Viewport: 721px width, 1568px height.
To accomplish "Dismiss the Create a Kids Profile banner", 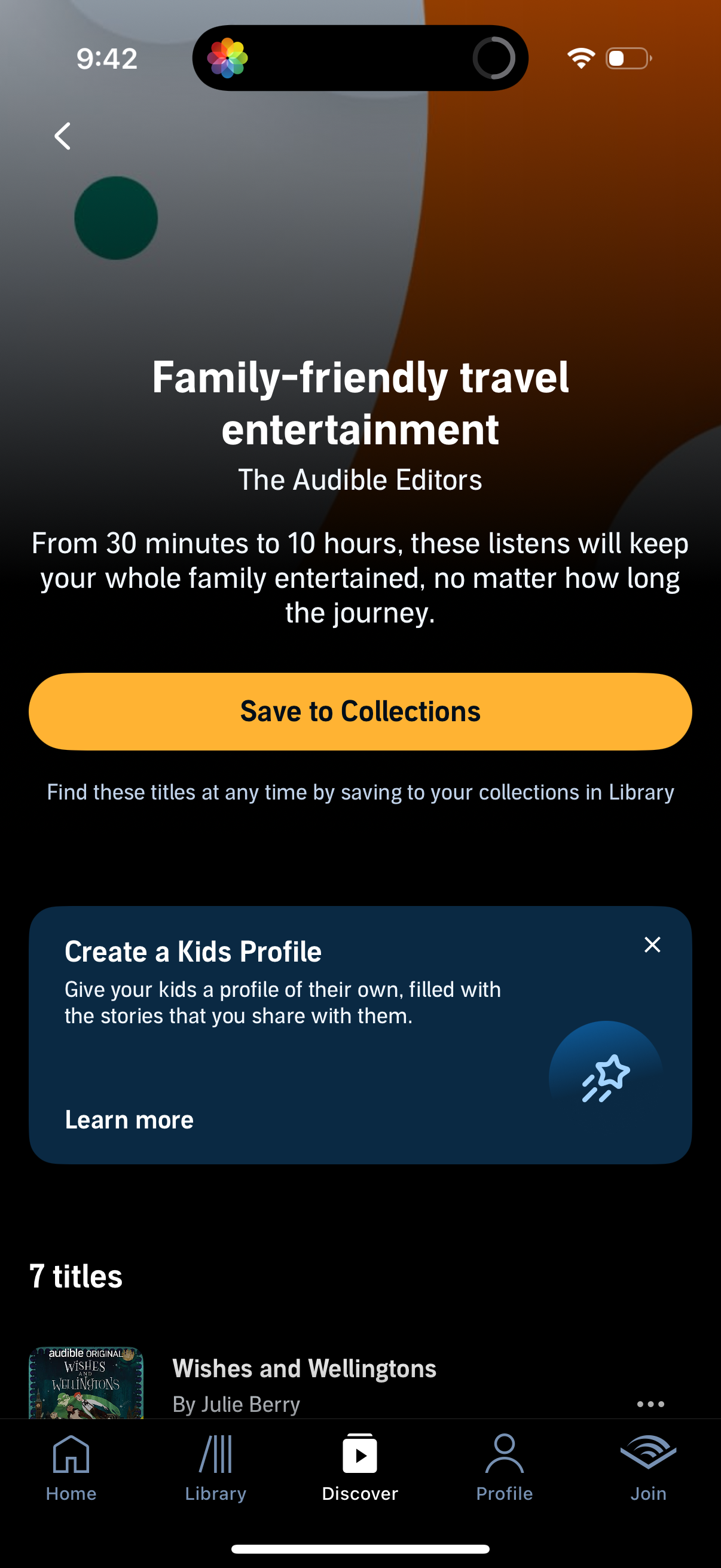I will tap(652, 945).
